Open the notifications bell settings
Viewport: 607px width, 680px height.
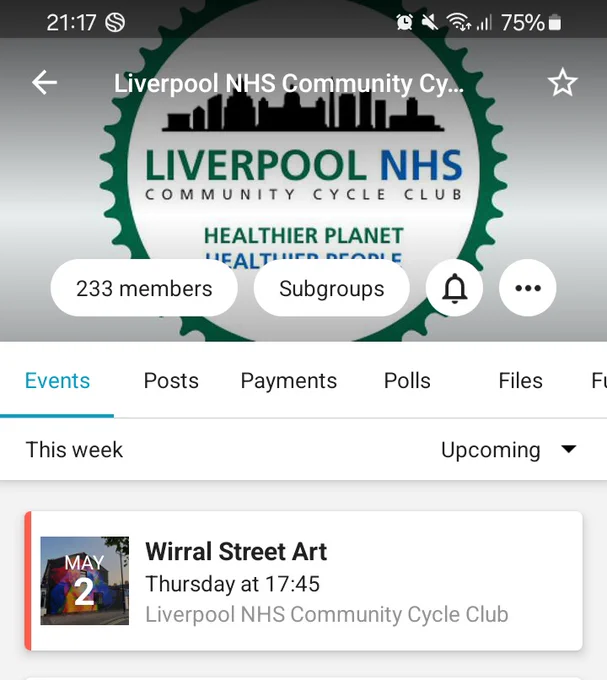point(454,288)
